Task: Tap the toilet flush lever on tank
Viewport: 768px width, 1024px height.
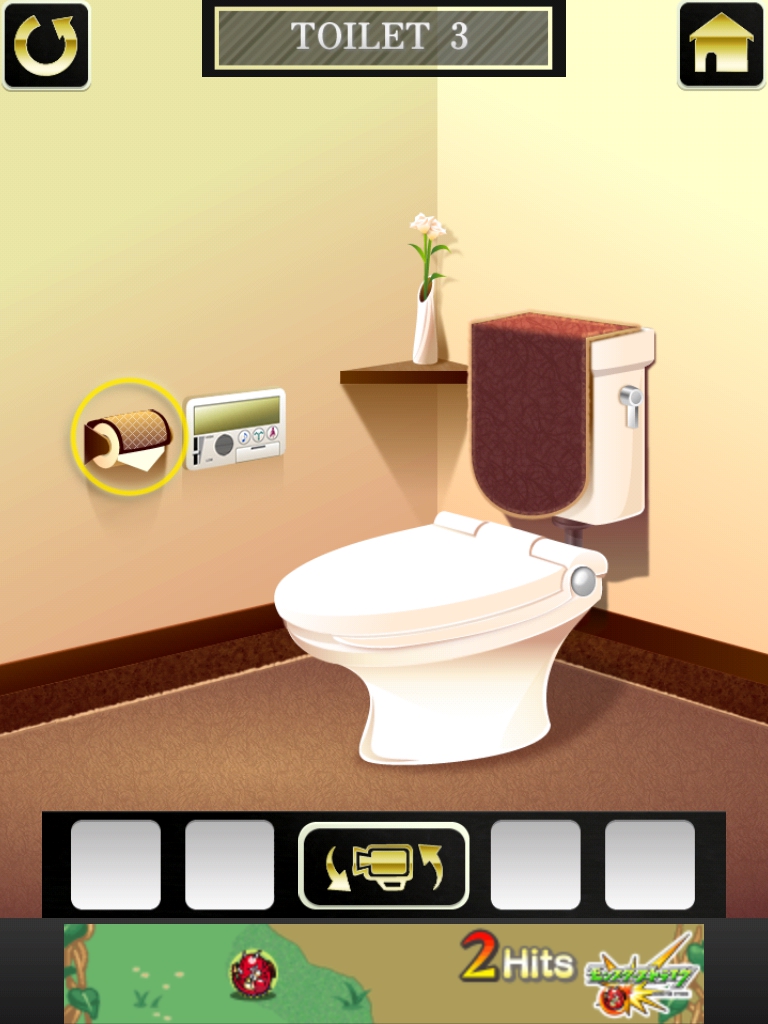Action: [631, 402]
